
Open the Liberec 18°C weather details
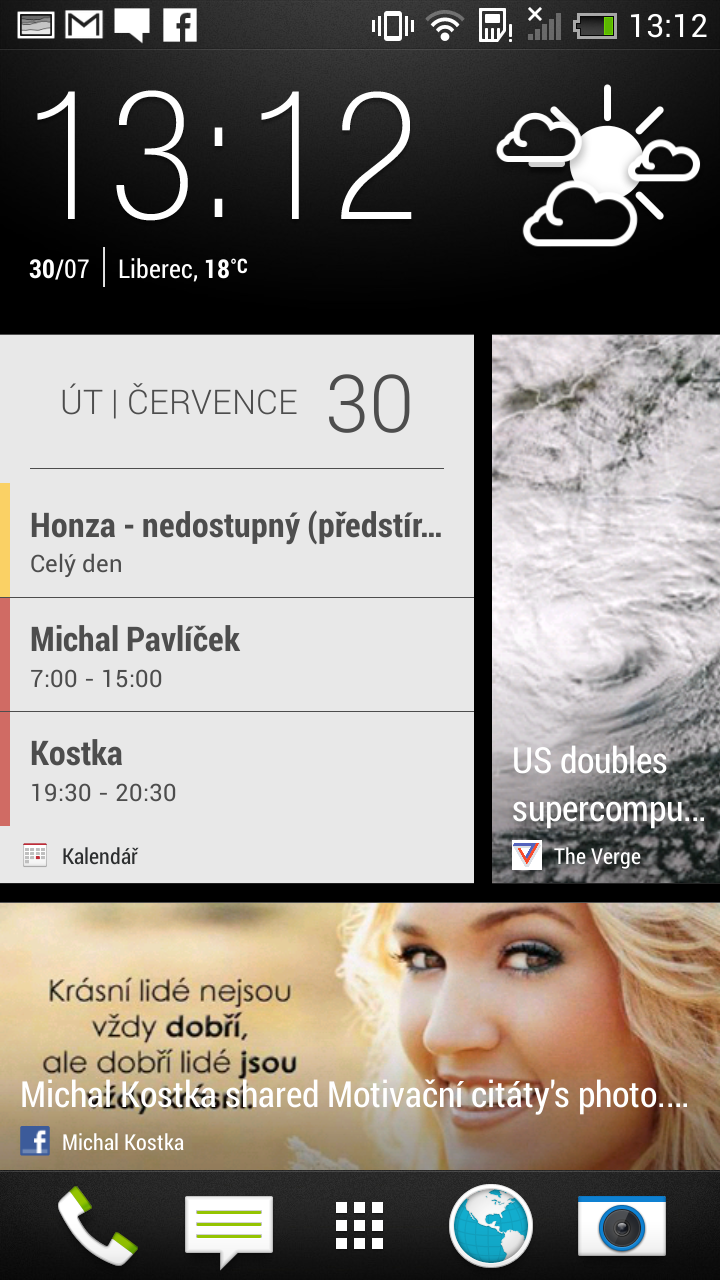(x=180, y=268)
